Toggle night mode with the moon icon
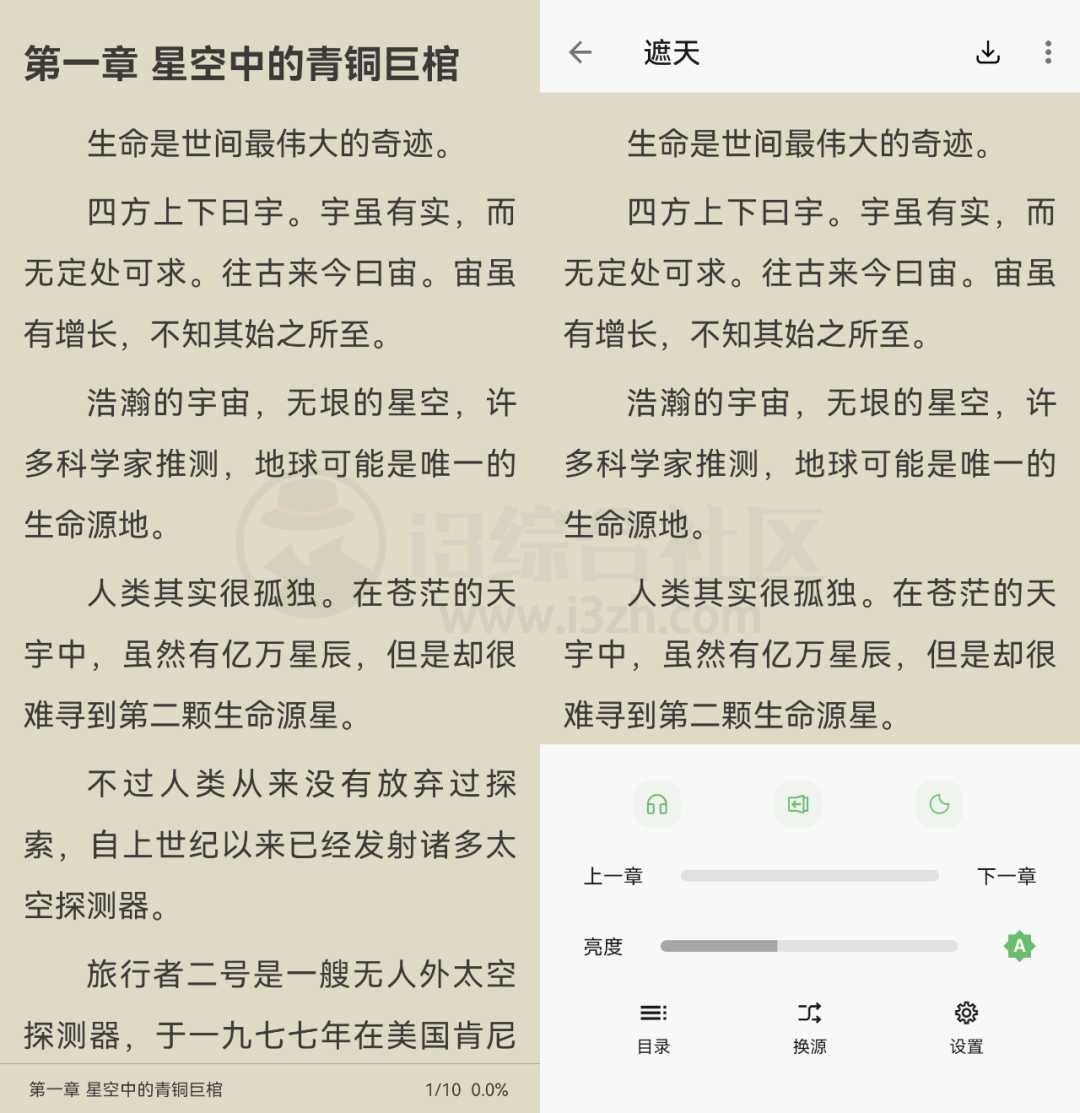 coord(938,805)
